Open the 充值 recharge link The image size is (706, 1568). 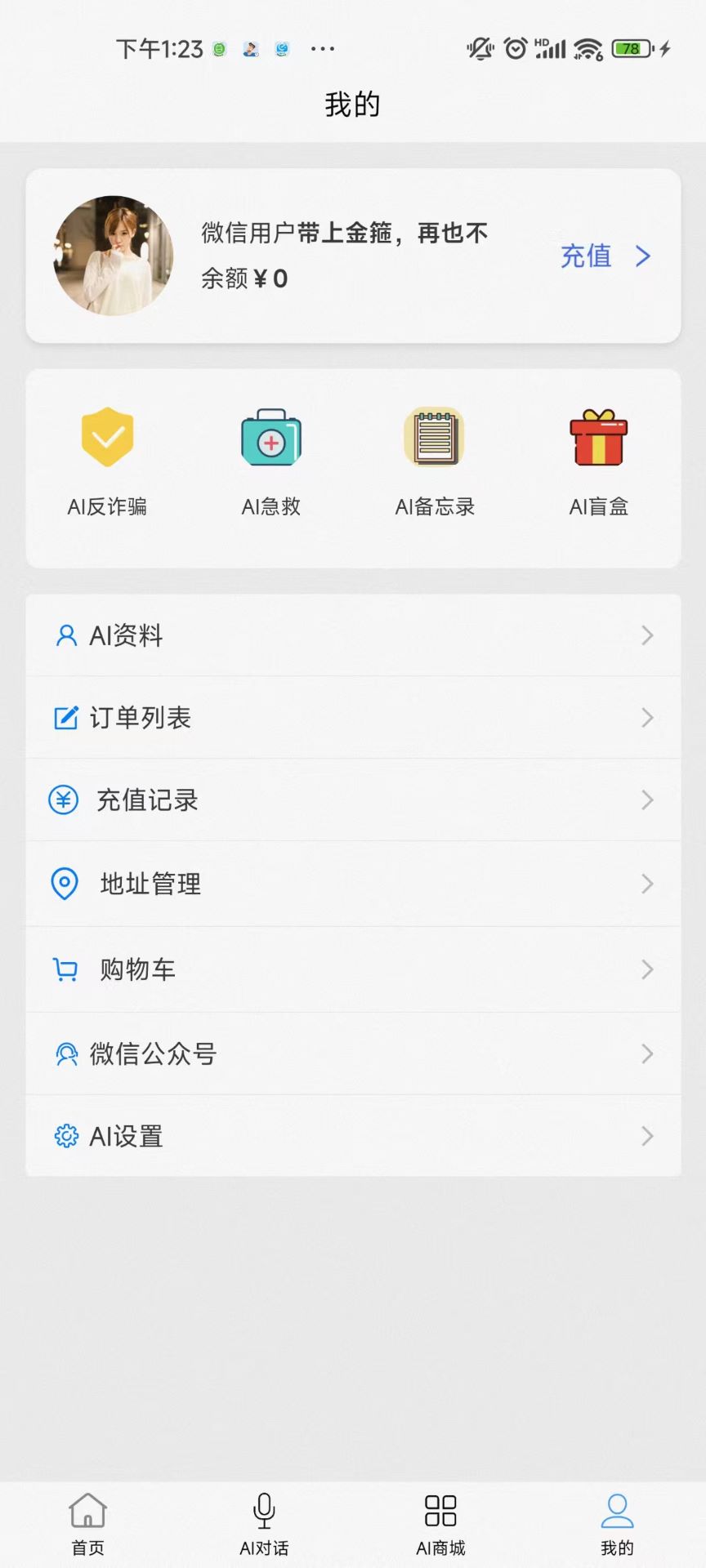click(586, 256)
